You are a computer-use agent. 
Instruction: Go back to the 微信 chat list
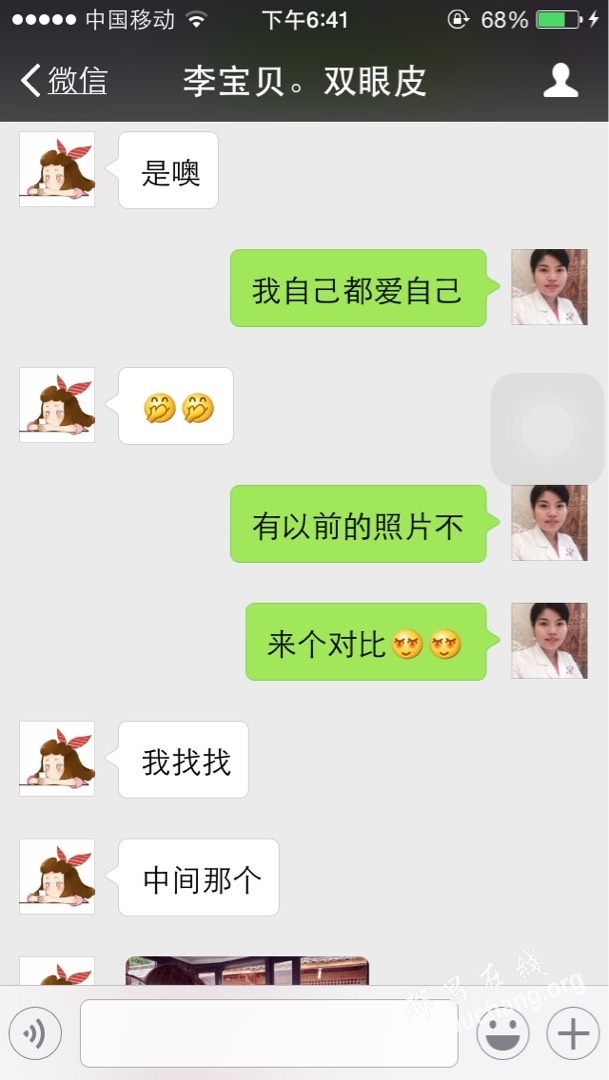[x=64, y=80]
